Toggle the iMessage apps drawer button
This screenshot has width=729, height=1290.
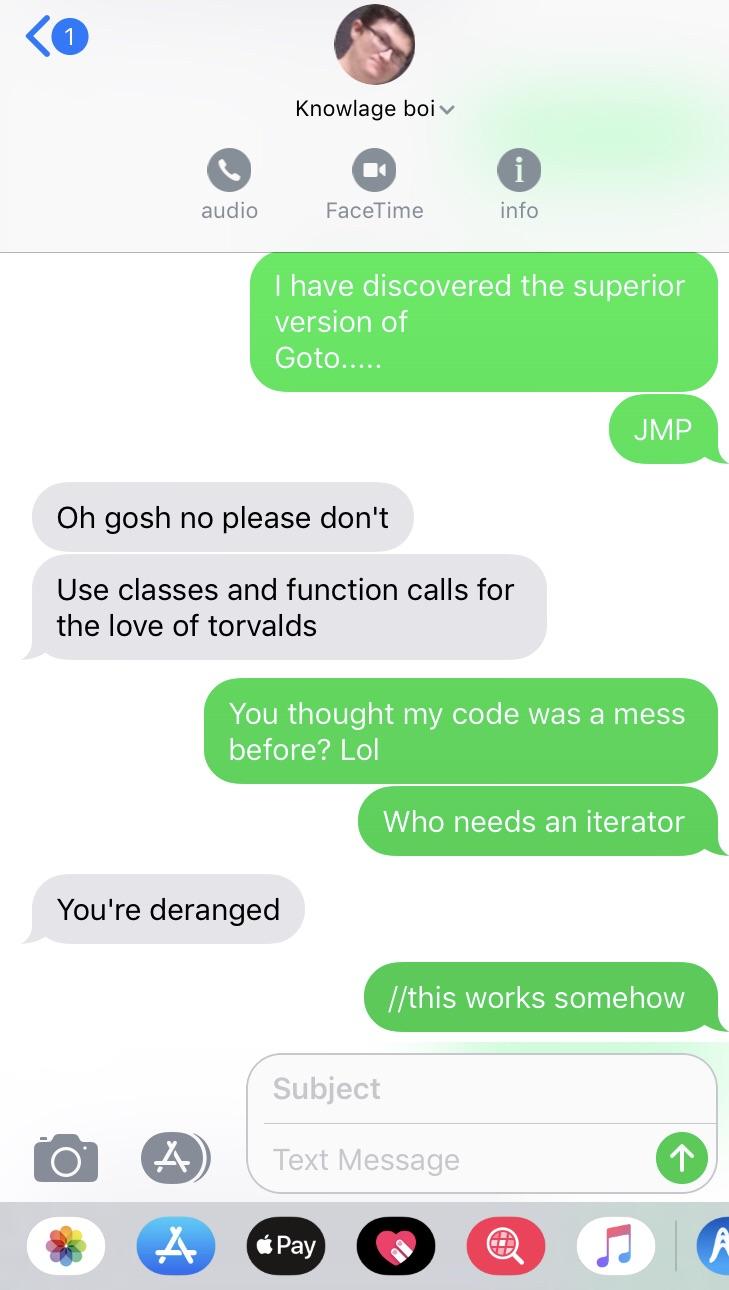175,1158
